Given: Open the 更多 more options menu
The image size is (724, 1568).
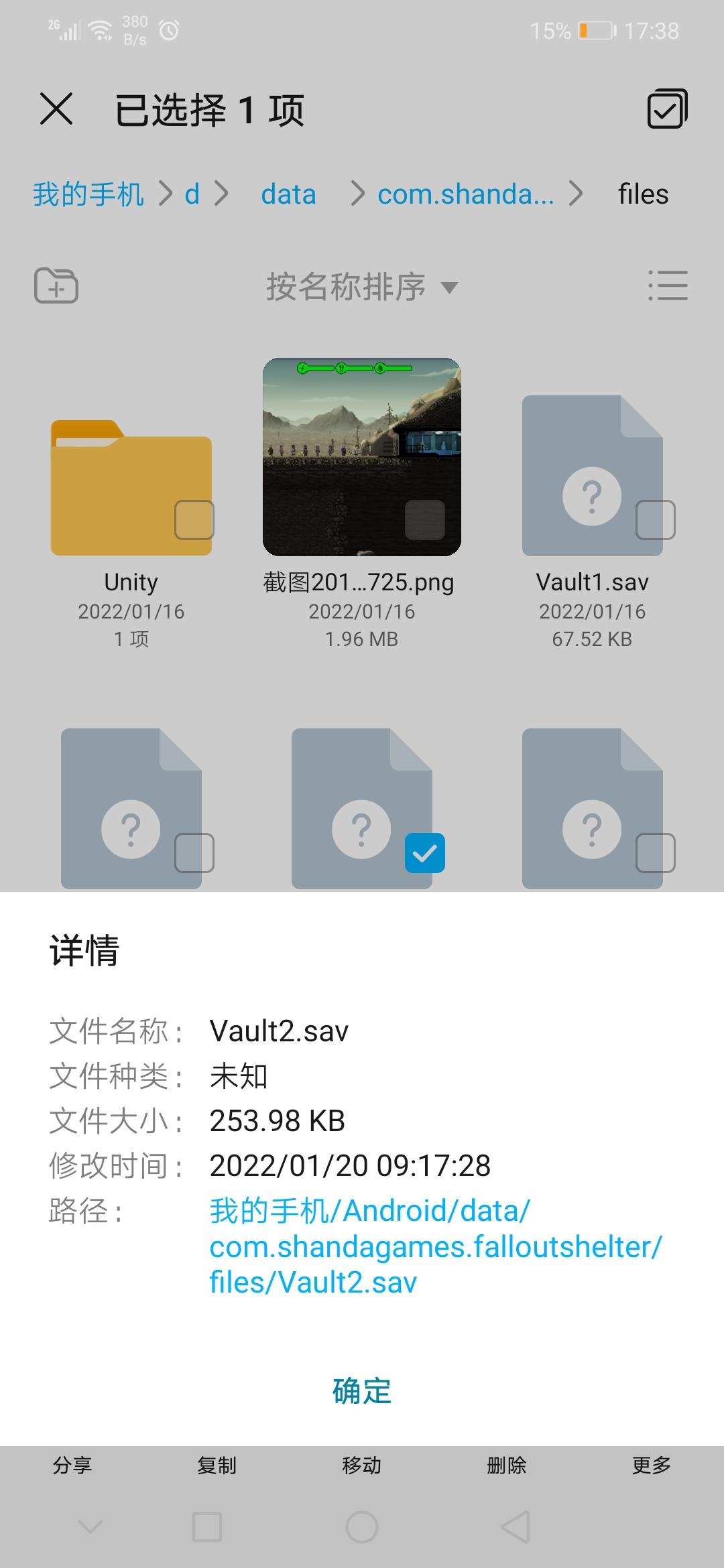Looking at the screenshot, I should point(651,1465).
